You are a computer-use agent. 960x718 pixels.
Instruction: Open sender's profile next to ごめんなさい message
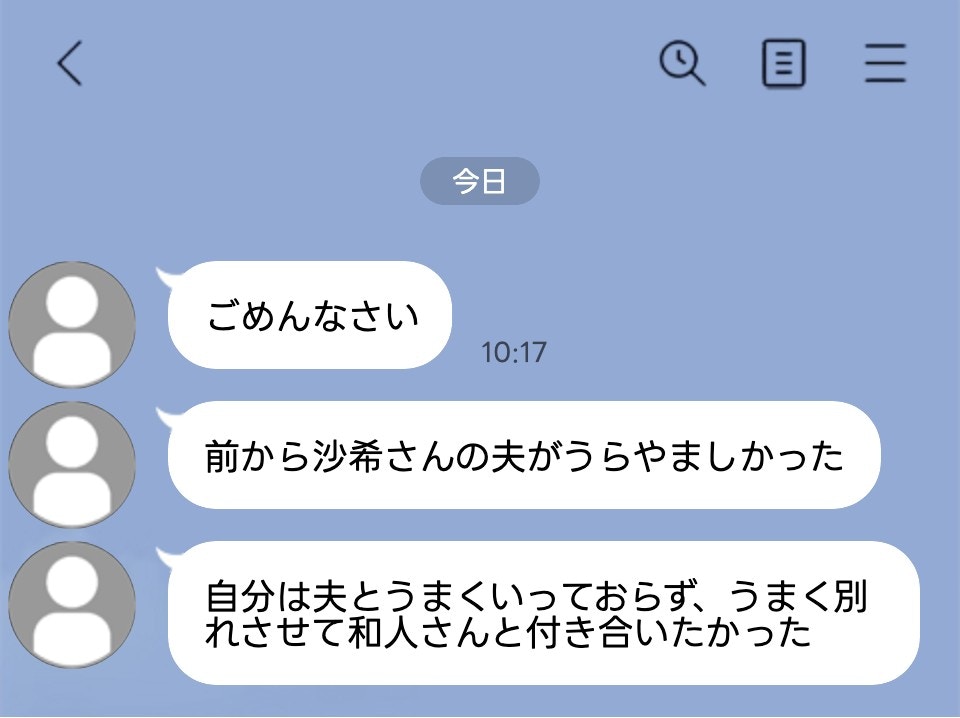72,325
